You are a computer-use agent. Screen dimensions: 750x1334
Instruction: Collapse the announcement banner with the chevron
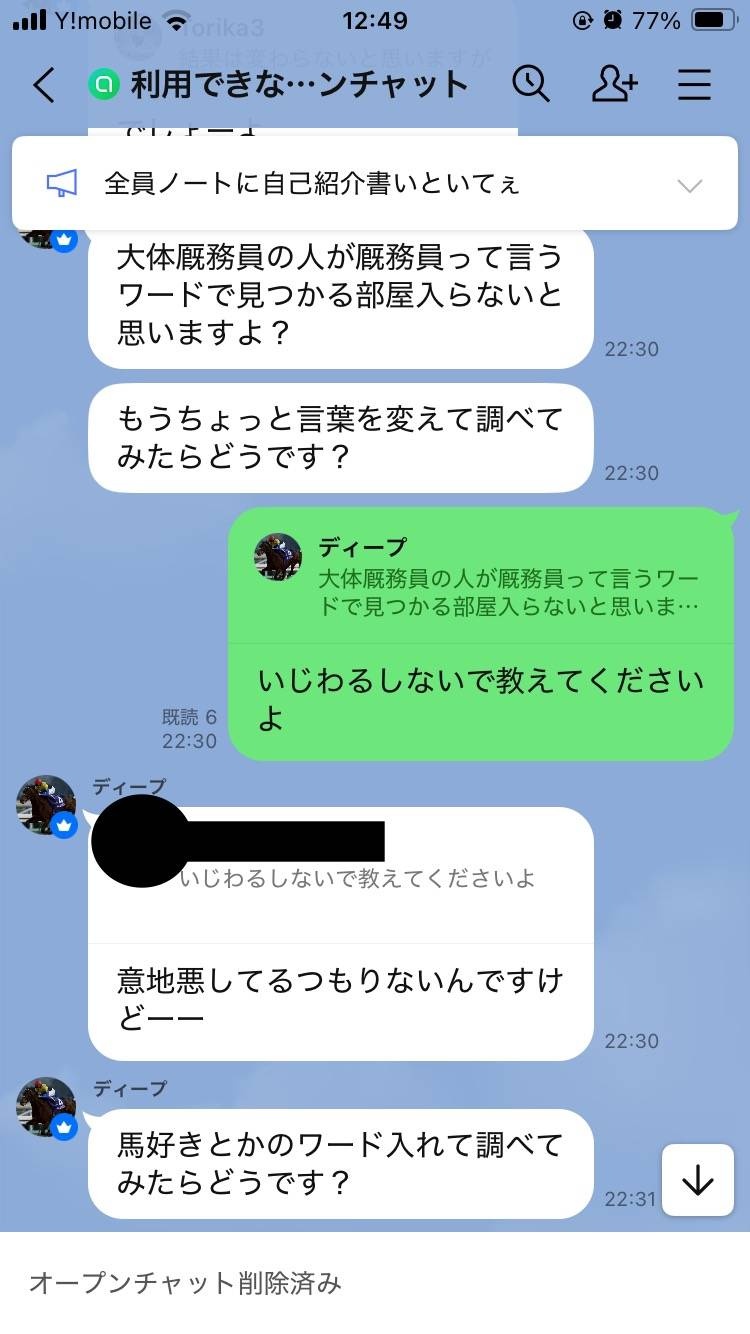(x=691, y=186)
